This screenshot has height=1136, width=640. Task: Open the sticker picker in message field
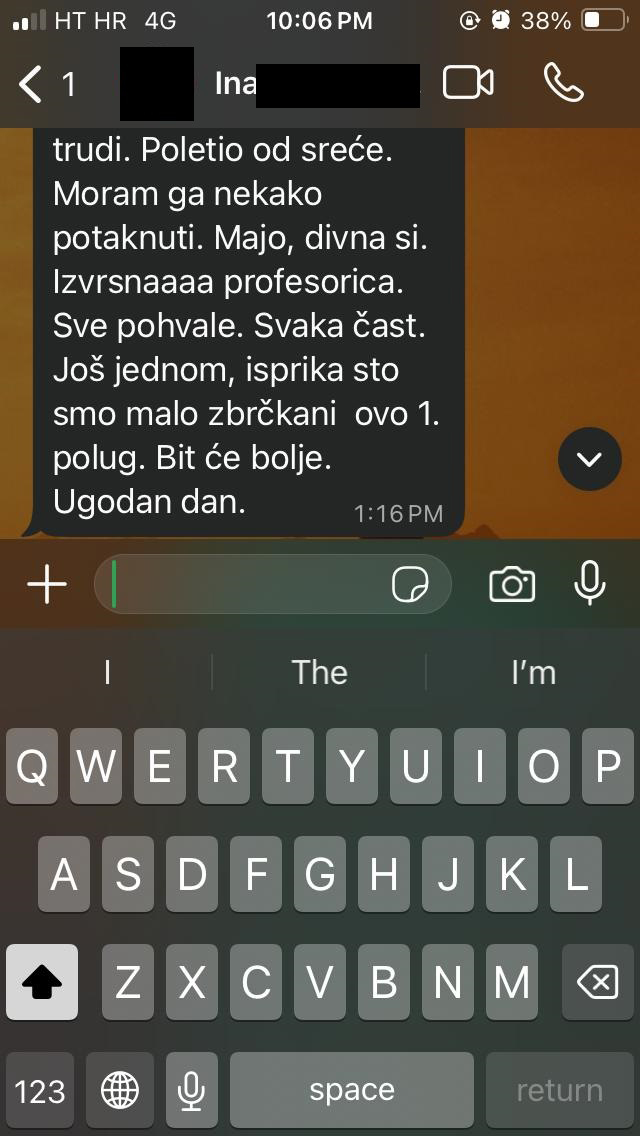click(x=410, y=584)
